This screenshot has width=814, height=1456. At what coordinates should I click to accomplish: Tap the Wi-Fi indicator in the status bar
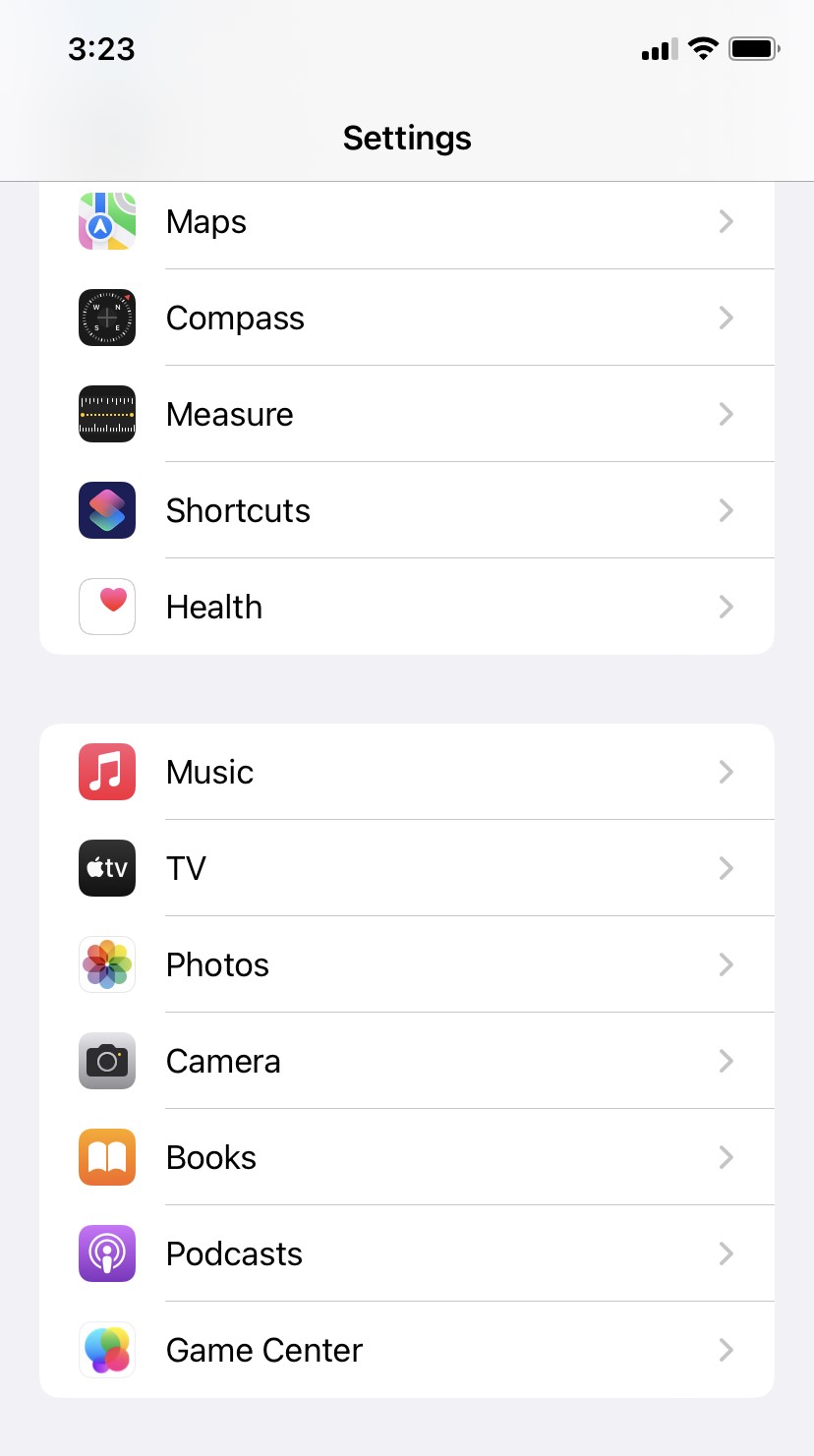[703, 47]
